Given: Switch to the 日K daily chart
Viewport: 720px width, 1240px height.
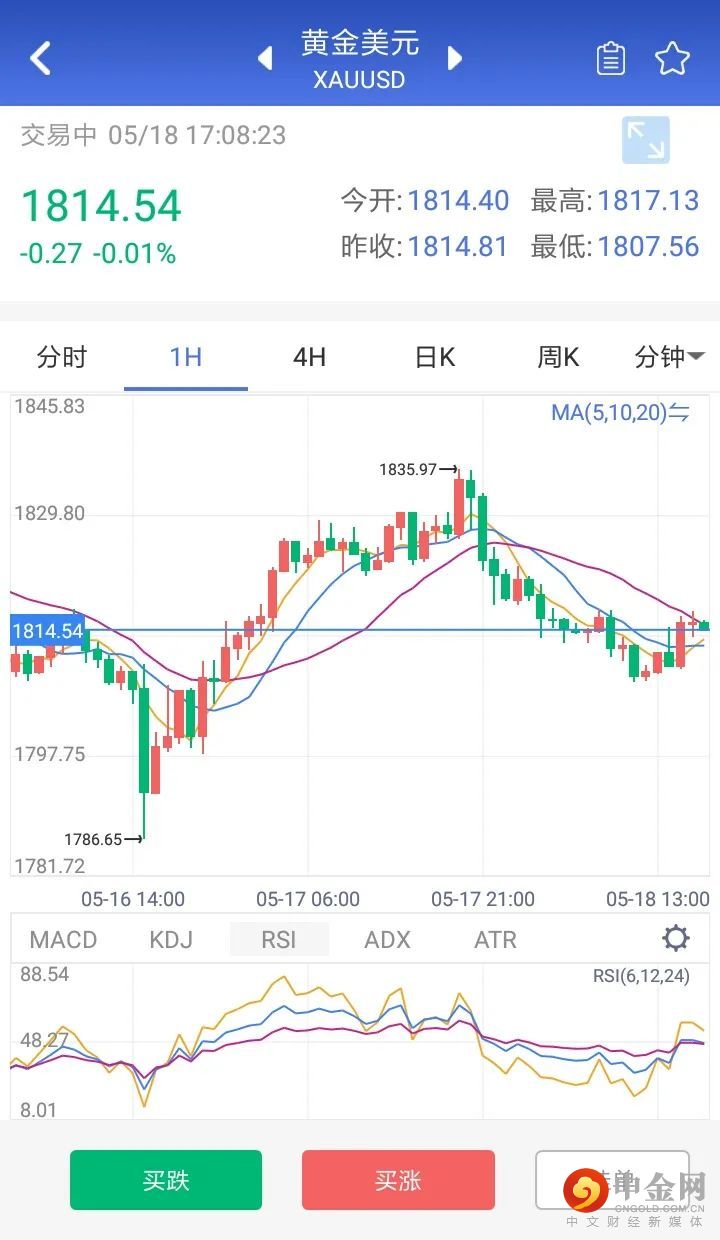Looking at the screenshot, I should pos(434,357).
